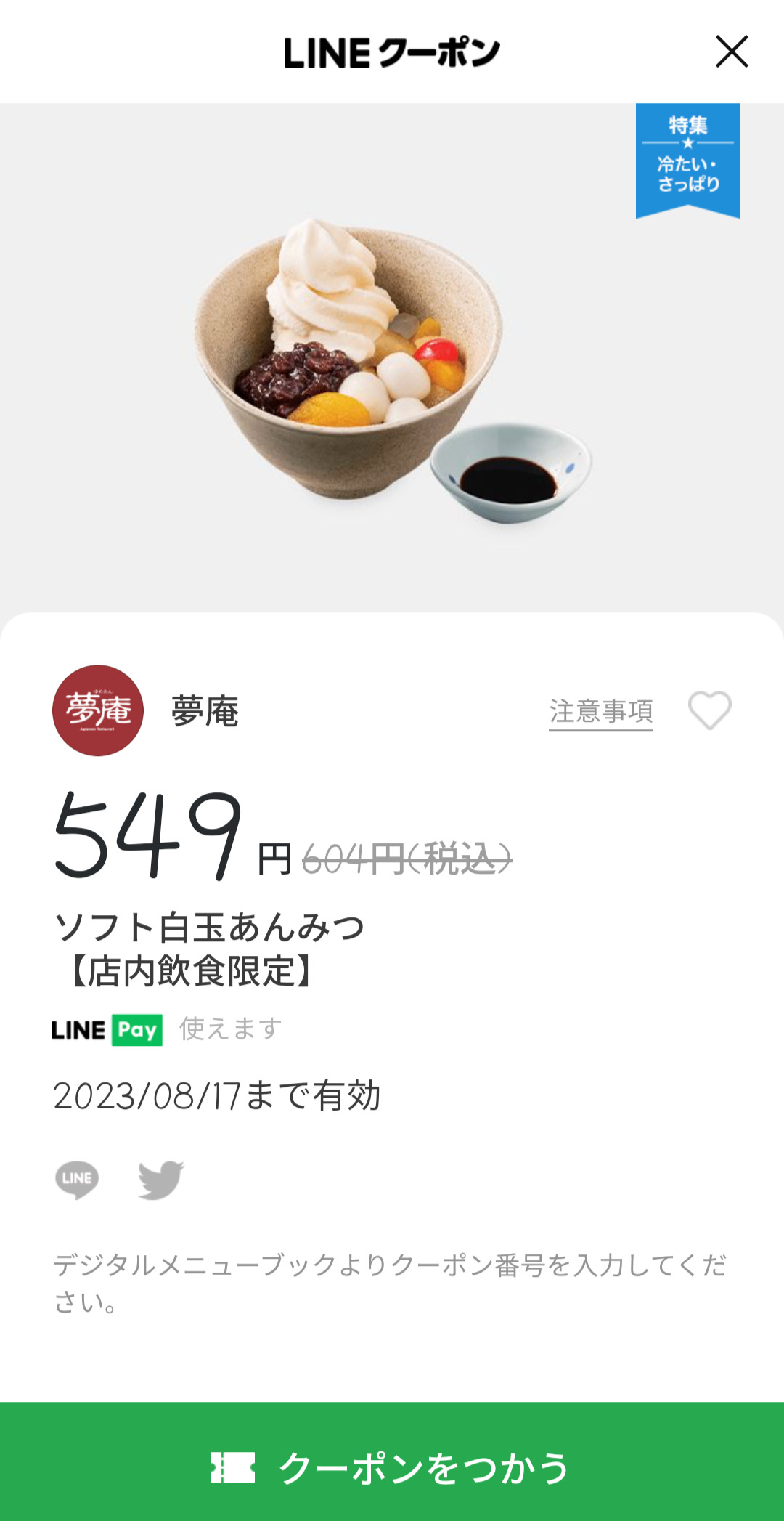Open the 注意事項 notes link

click(600, 712)
